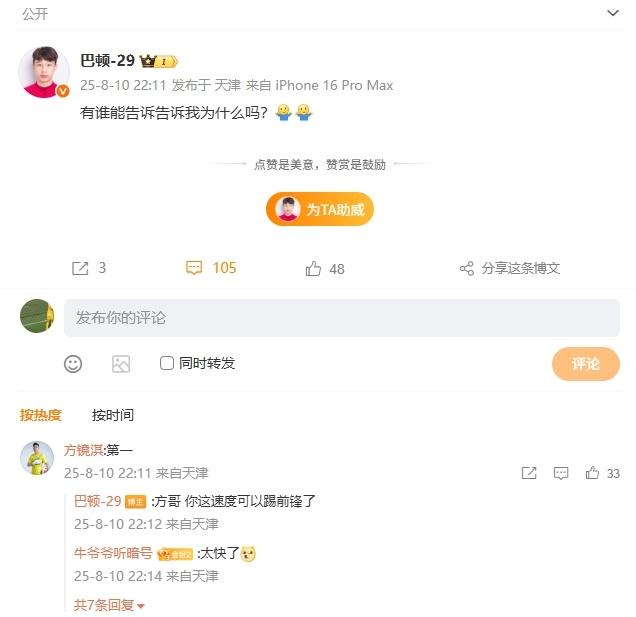Open the post's 105 comments
Screen dimensions: 636x617
coord(211,268)
